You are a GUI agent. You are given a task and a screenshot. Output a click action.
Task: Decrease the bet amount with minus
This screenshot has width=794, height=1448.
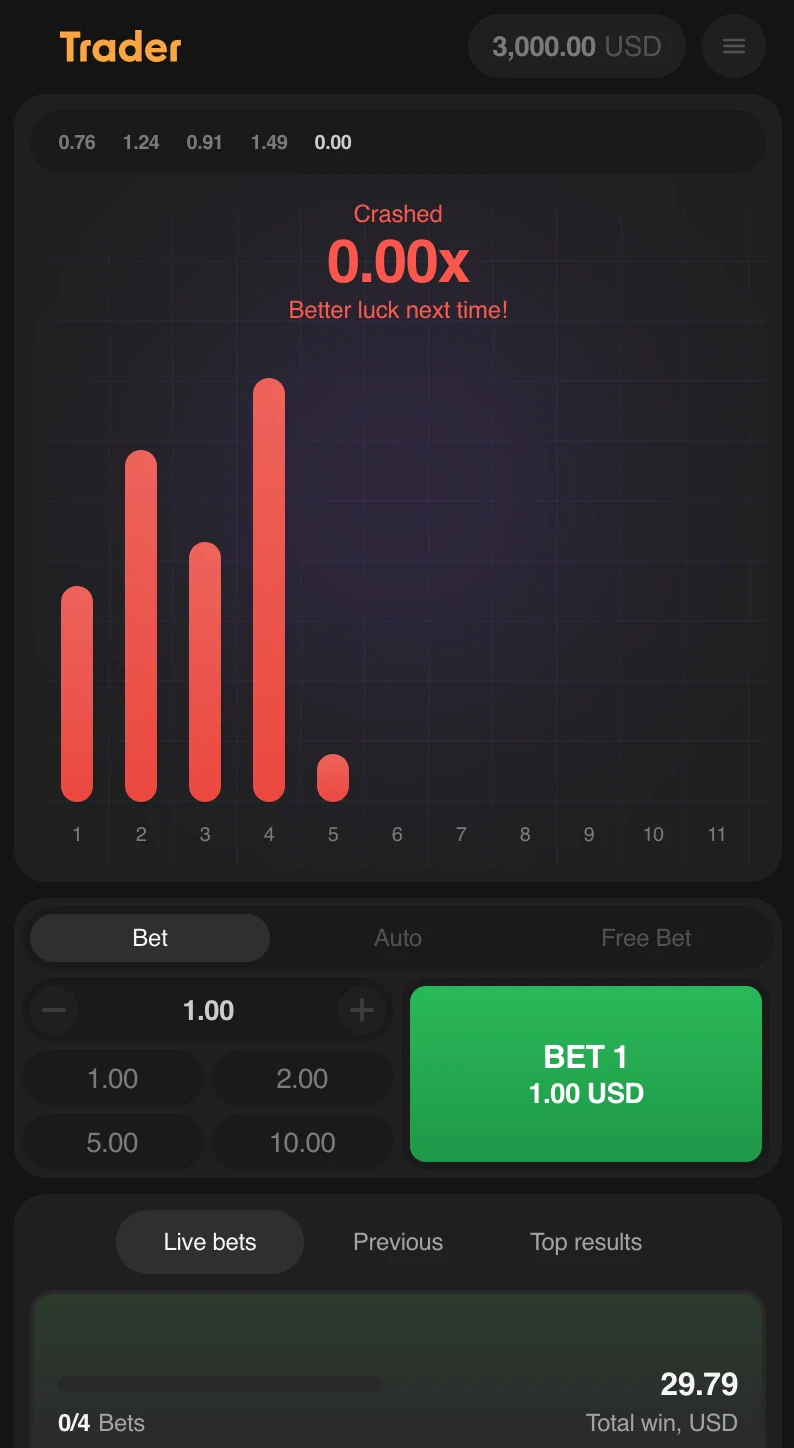point(54,1011)
